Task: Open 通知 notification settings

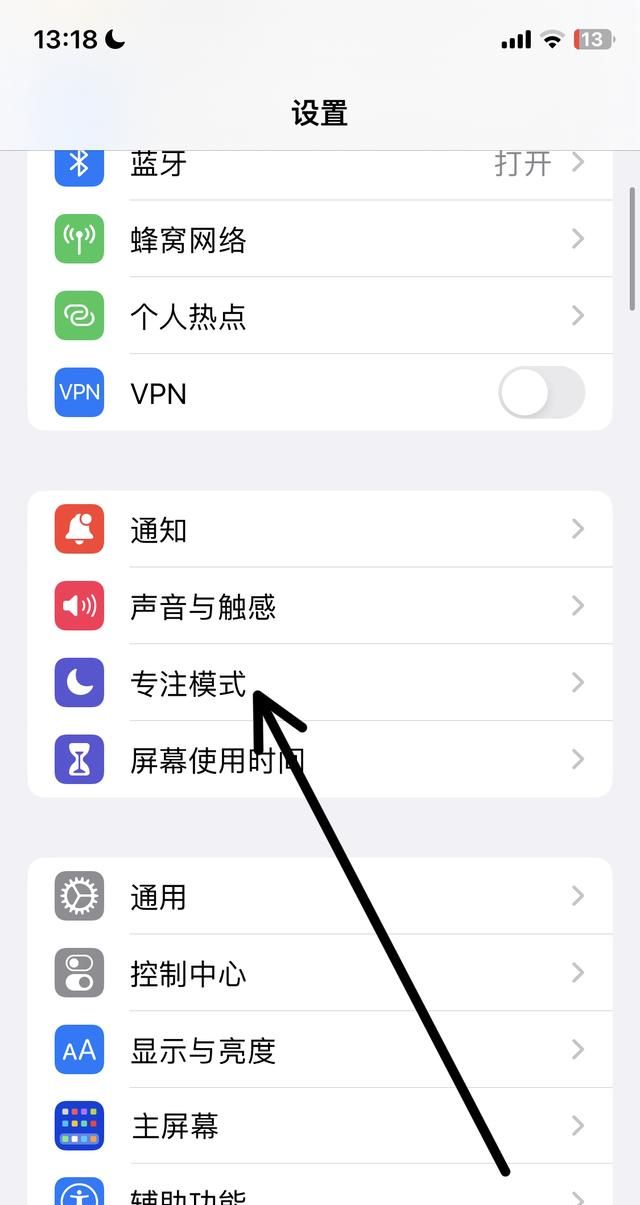Action: click(x=320, y=530)
